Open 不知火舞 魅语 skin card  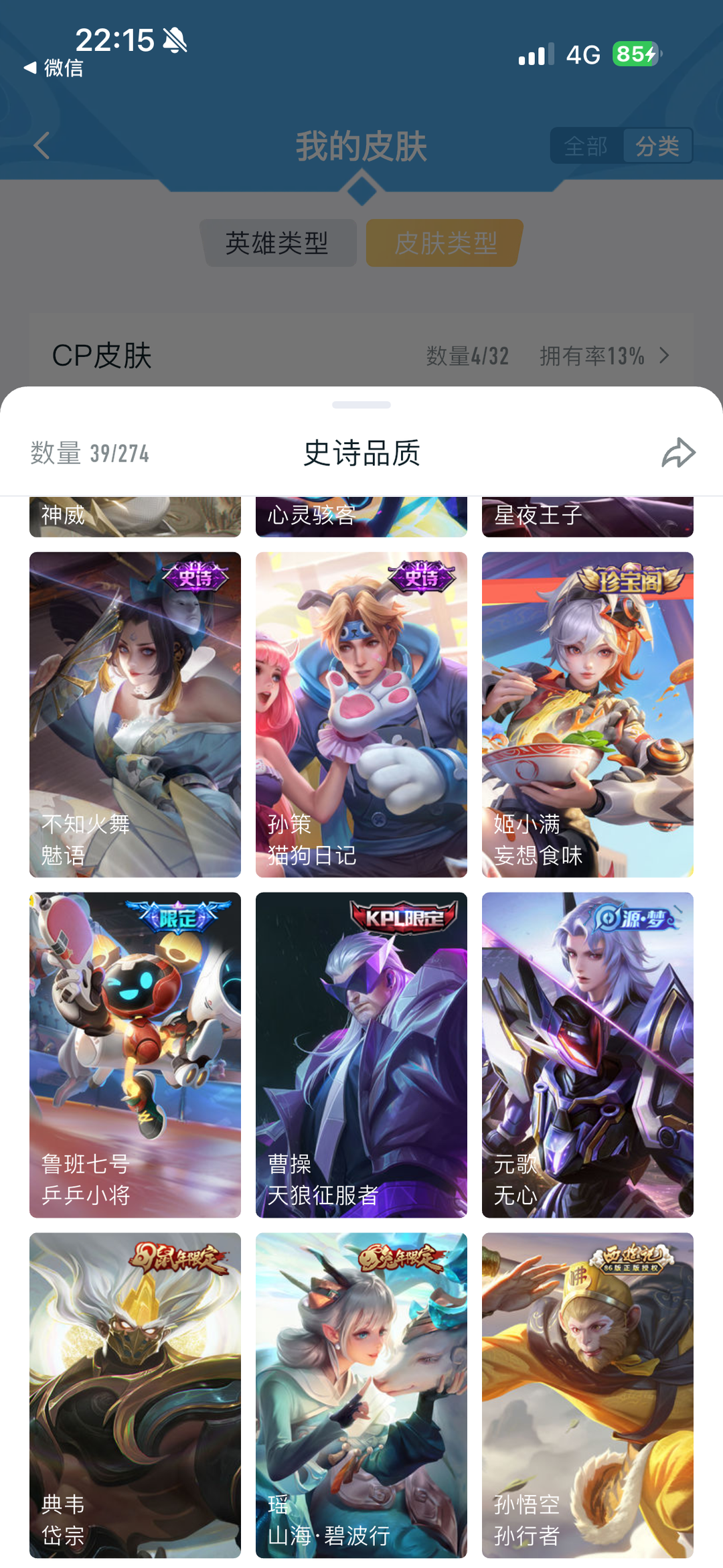coord(135,714)
